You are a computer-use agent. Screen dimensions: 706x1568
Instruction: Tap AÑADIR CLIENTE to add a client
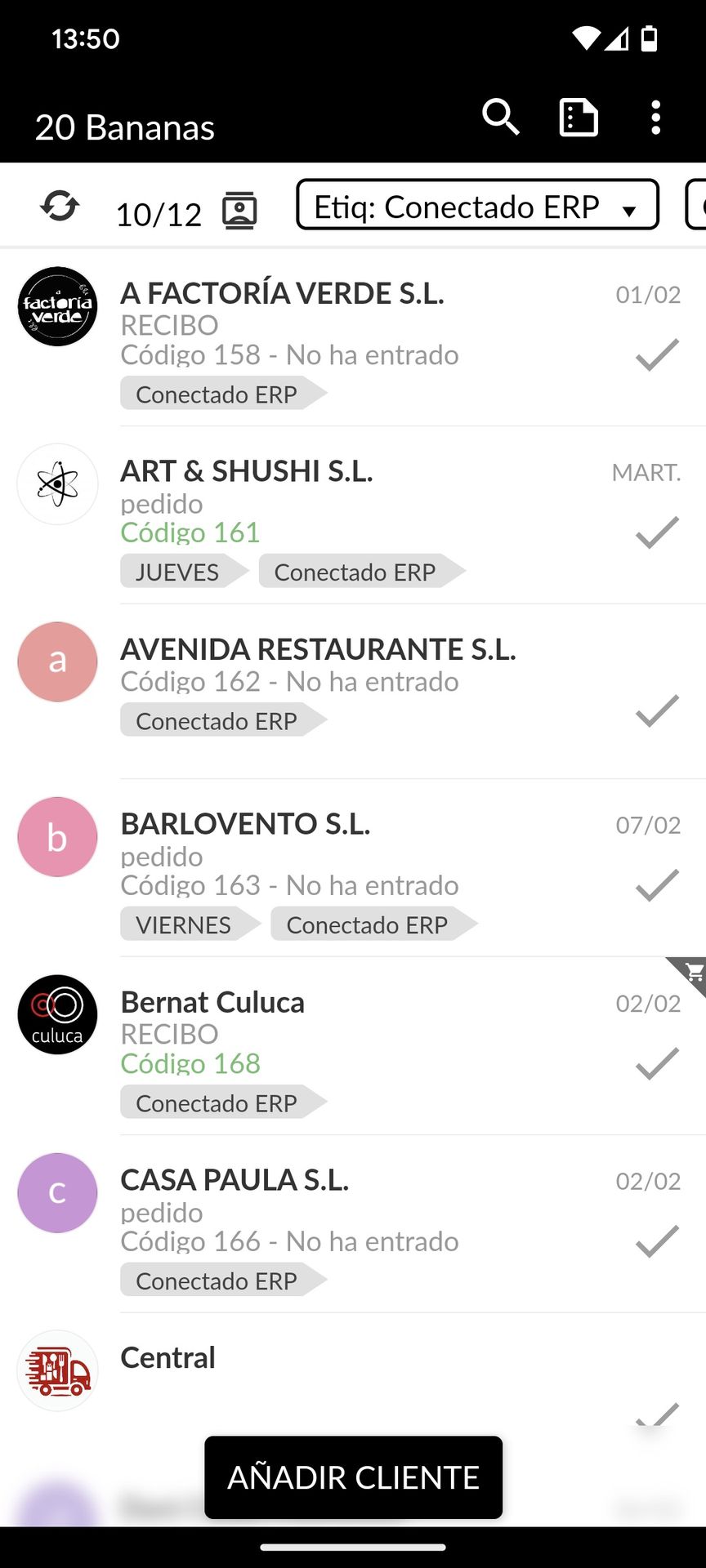(x=353, y=1477)
